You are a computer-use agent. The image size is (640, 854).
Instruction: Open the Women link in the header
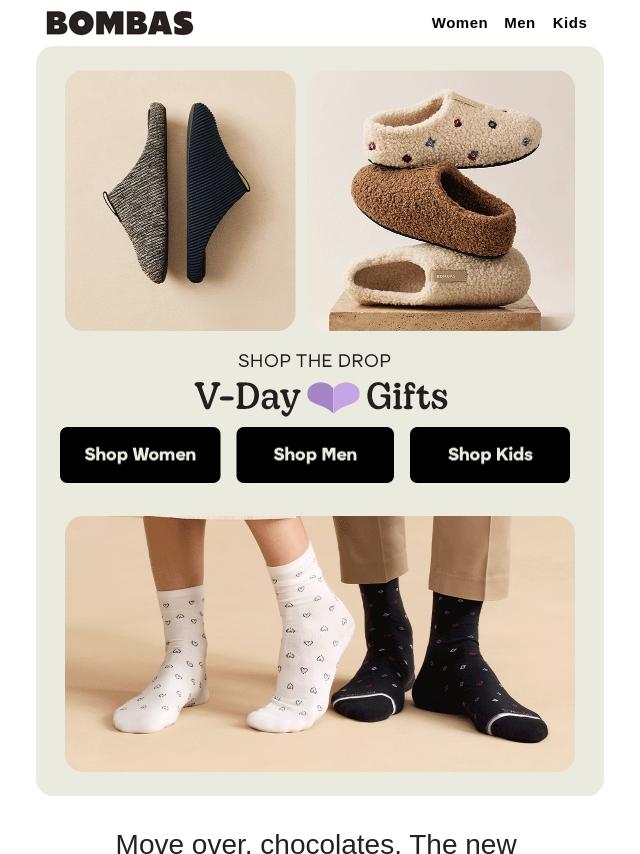[459, 23]
